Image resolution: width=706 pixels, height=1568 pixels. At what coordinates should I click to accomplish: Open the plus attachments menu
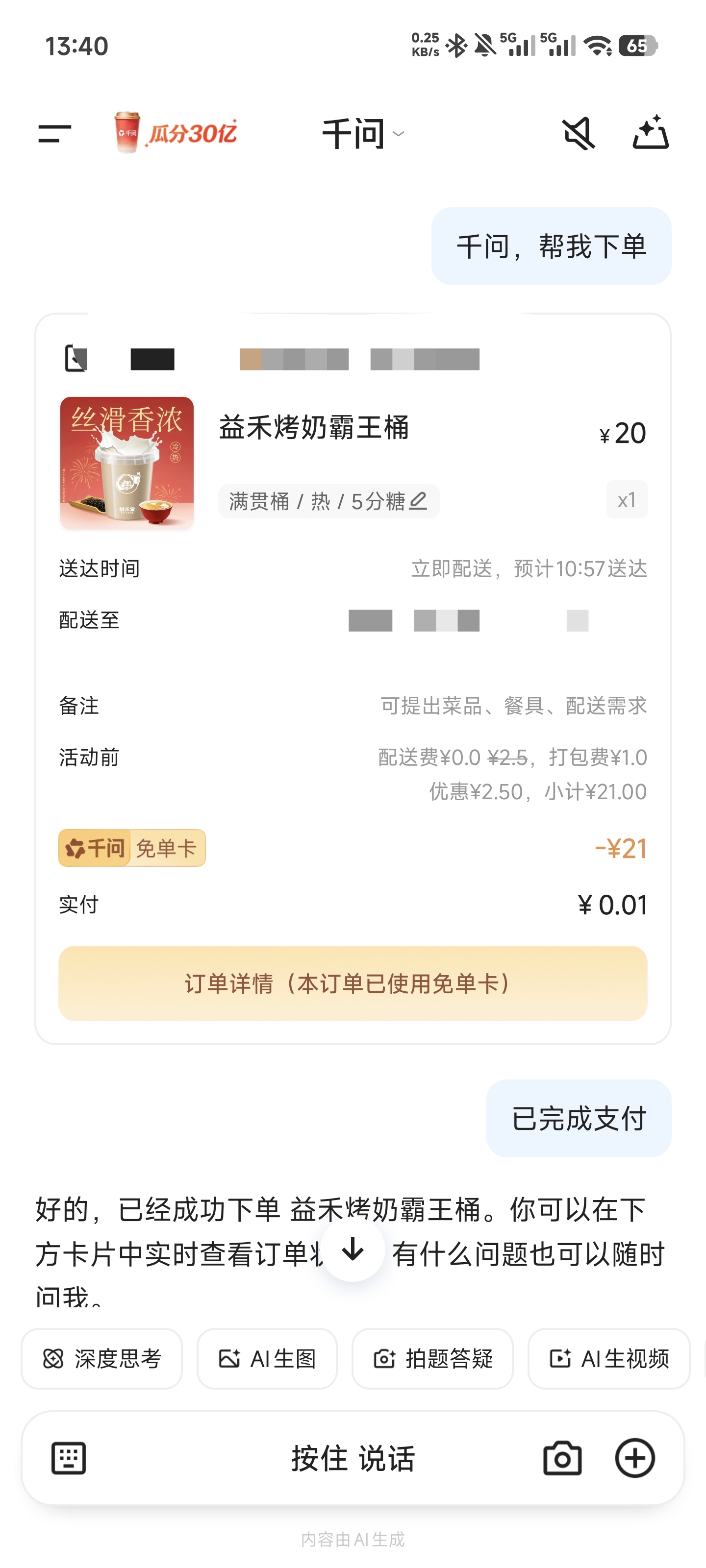(x=635, y=1458)
